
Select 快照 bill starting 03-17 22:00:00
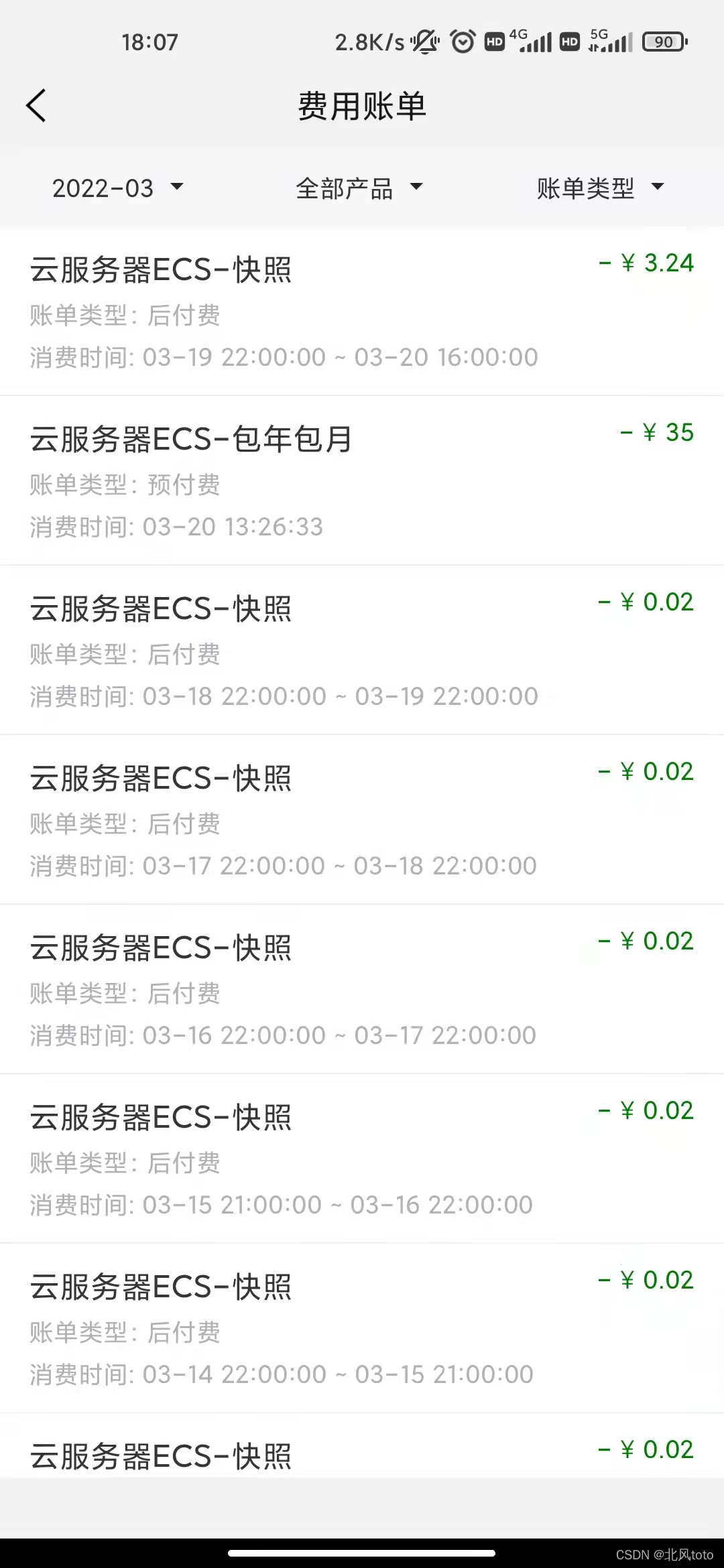point(362,820)
